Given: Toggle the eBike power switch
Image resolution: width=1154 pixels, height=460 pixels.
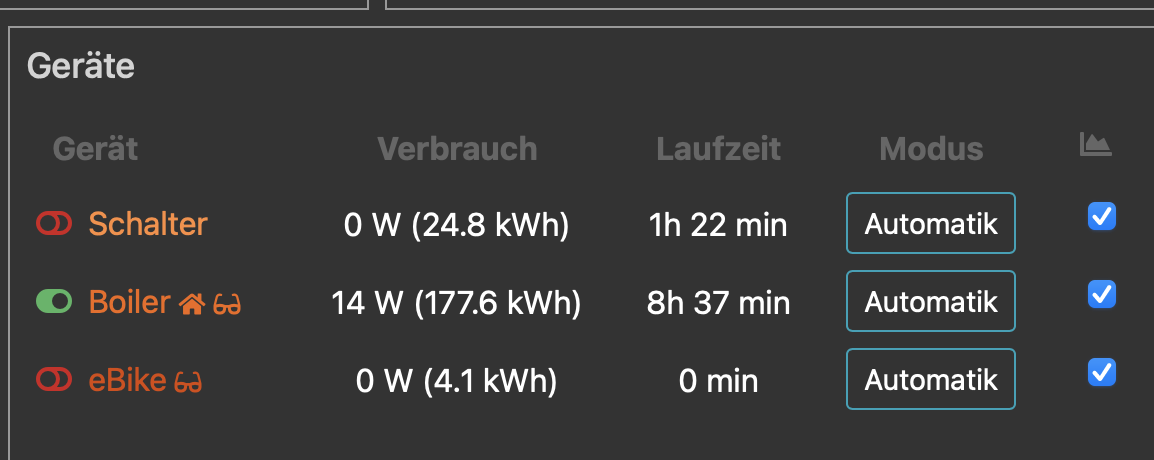Looking at the screenshot, I should coord(54,379).
